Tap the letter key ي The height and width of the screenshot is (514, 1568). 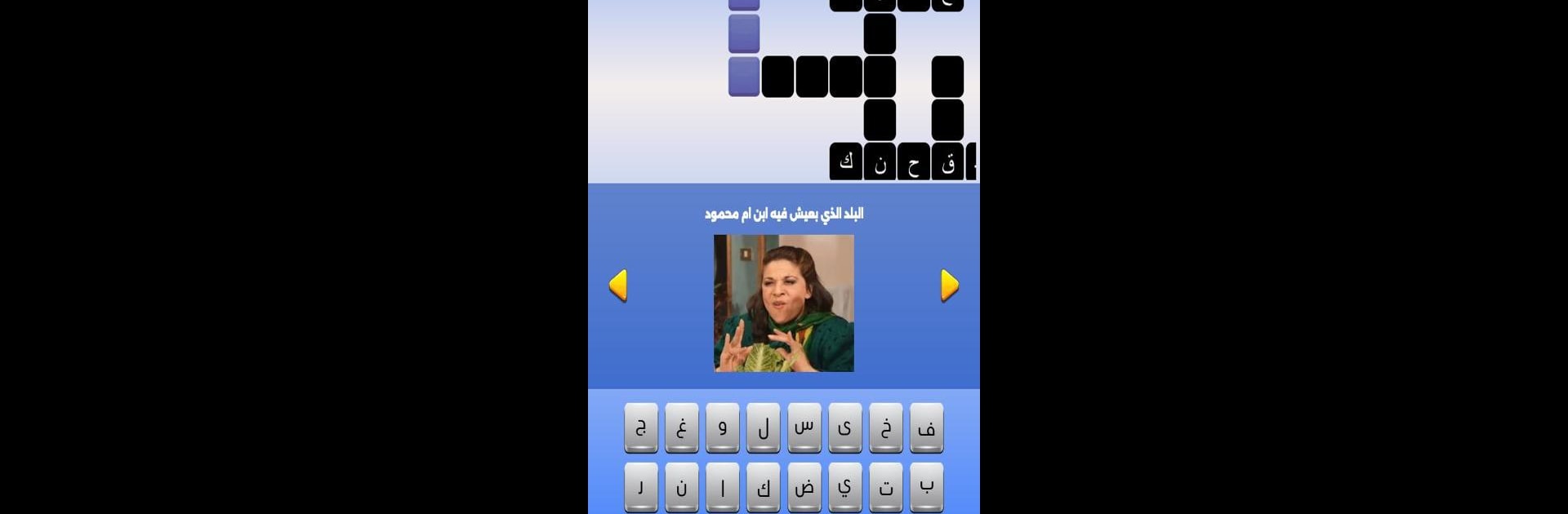845,487
